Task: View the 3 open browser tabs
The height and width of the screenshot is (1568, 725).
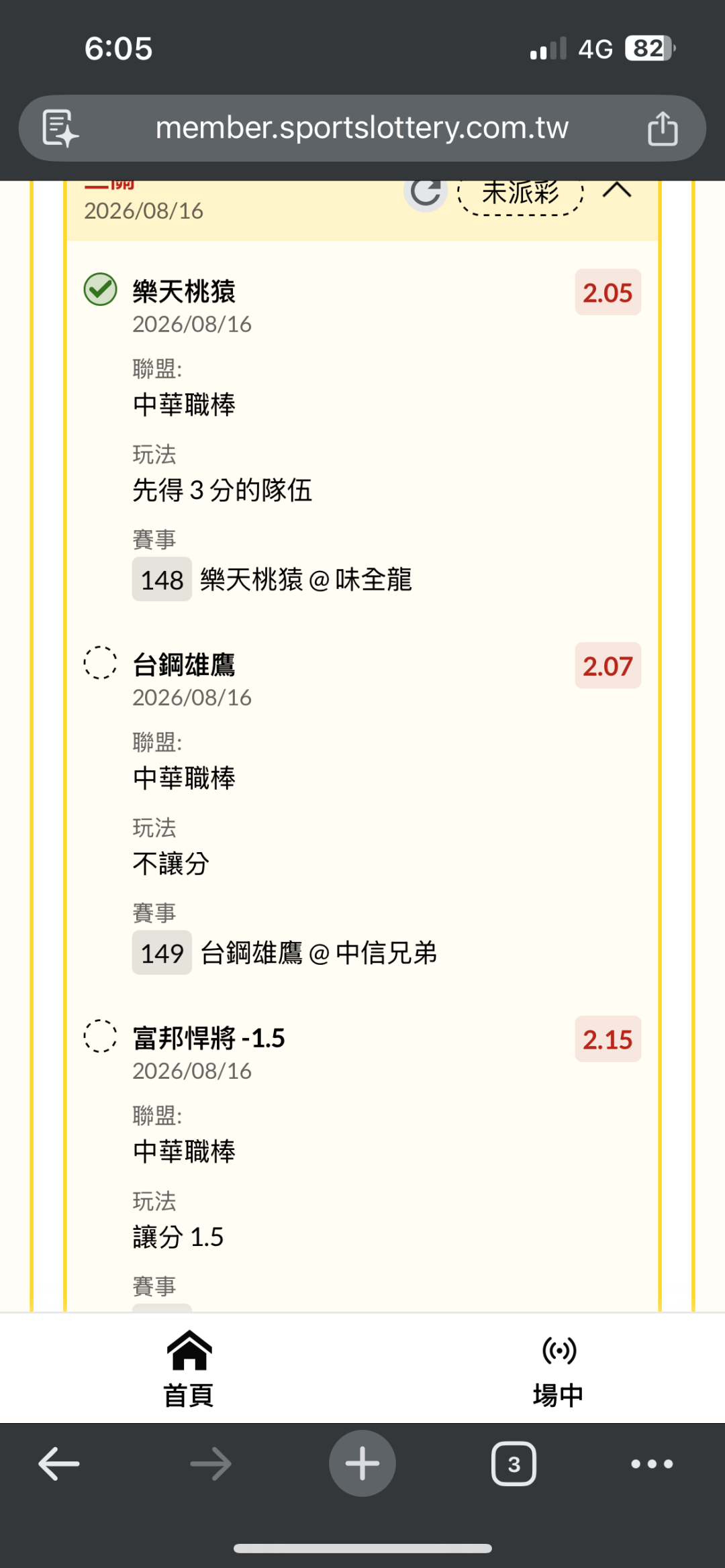Action: coord(514,1463)
